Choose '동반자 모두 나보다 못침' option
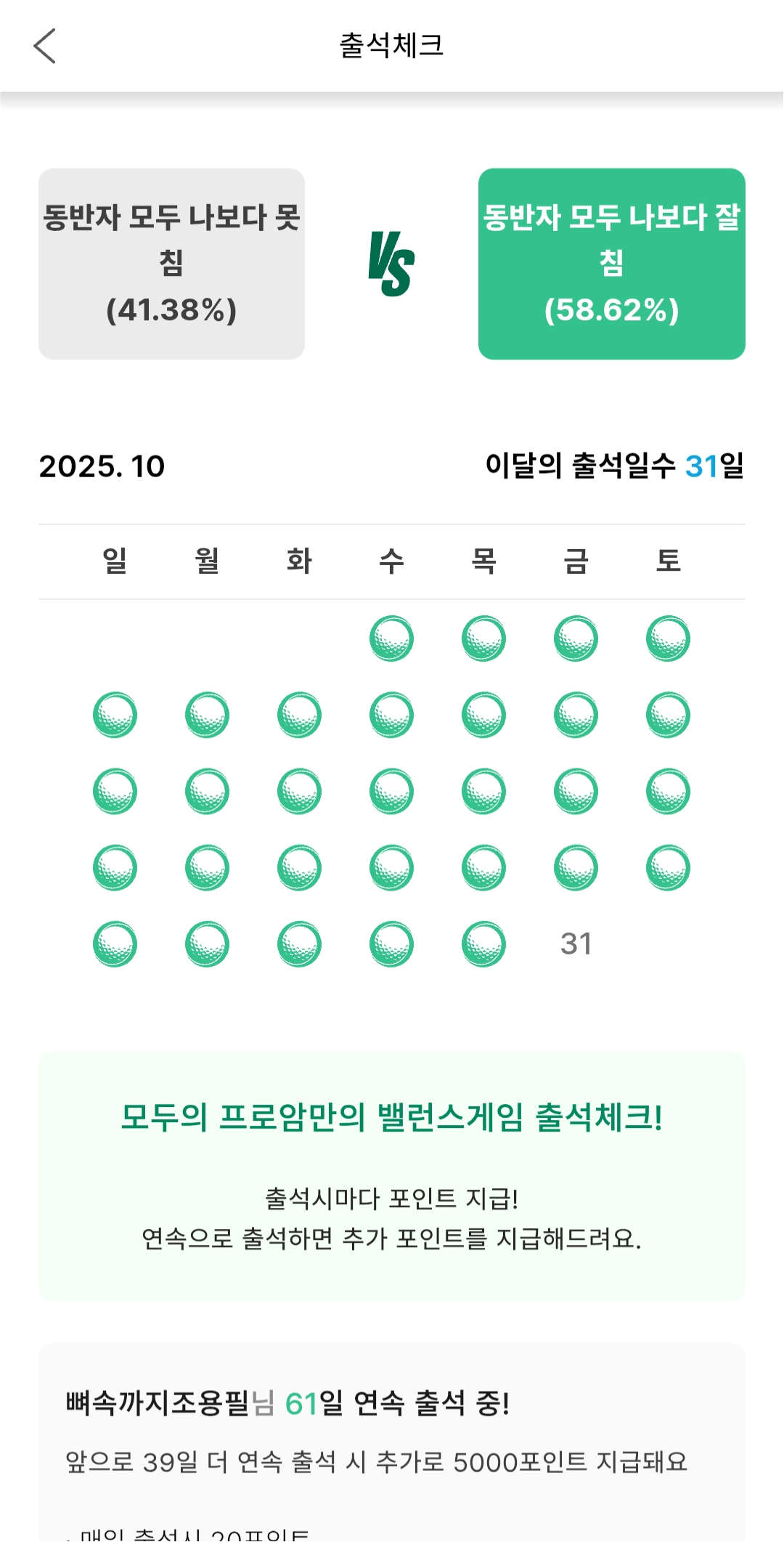784x1542 pixels. (171, 264)
